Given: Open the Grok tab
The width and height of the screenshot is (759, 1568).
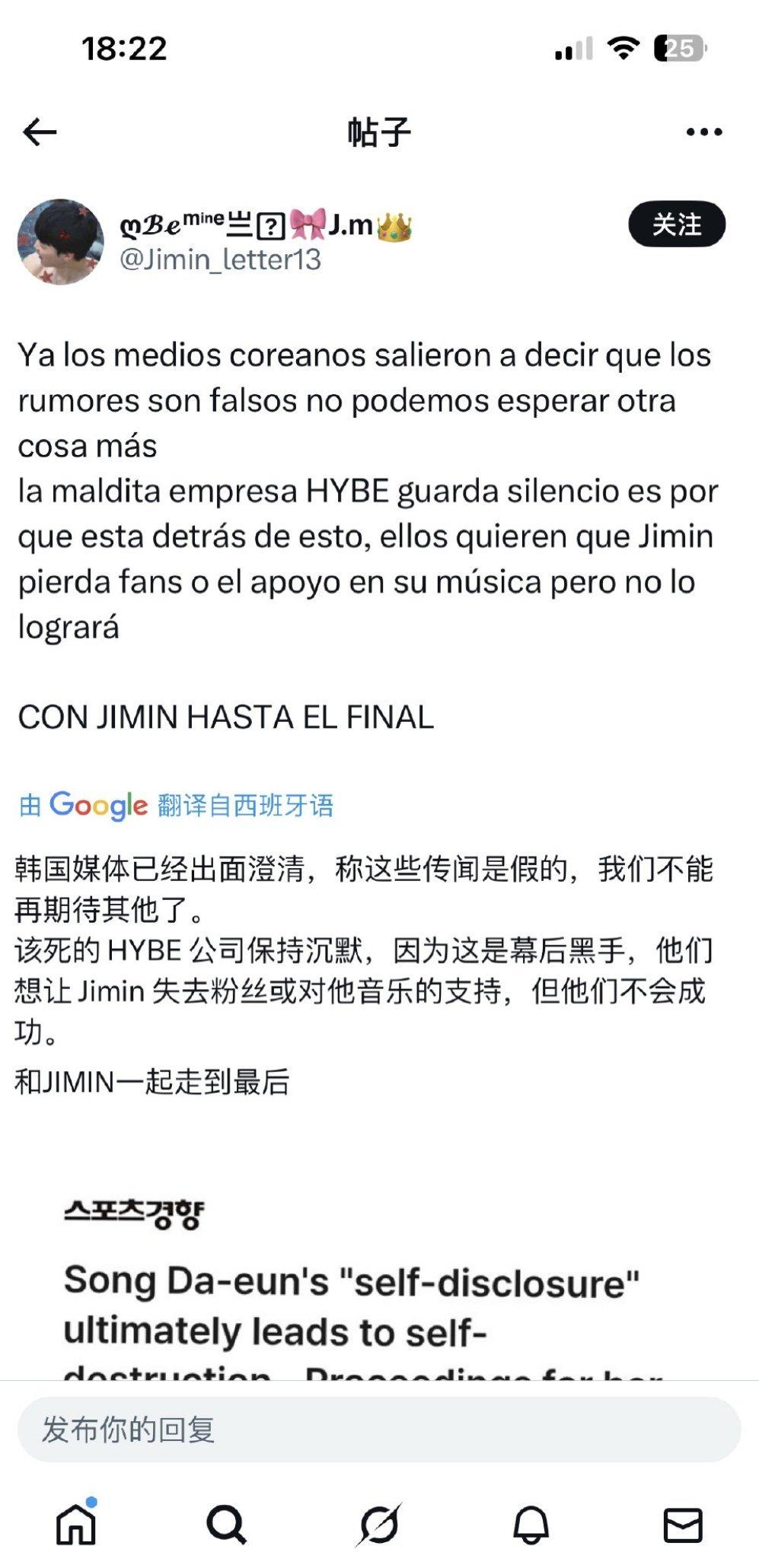Looking at the screenshot, I should (x=379, y=1525).
